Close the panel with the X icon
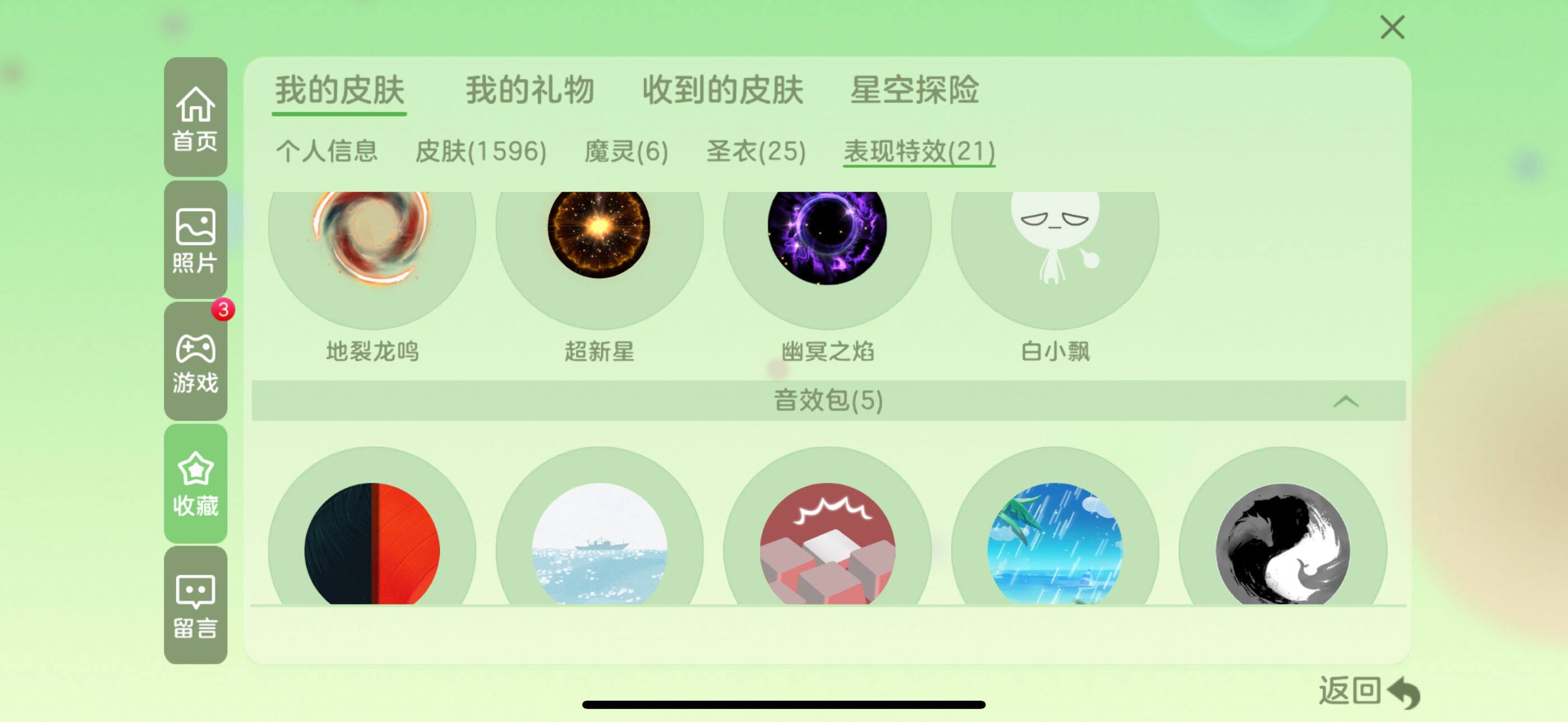Viewport: 1568px width, 722px height. pyautogui.click(x=1392, y=27)
